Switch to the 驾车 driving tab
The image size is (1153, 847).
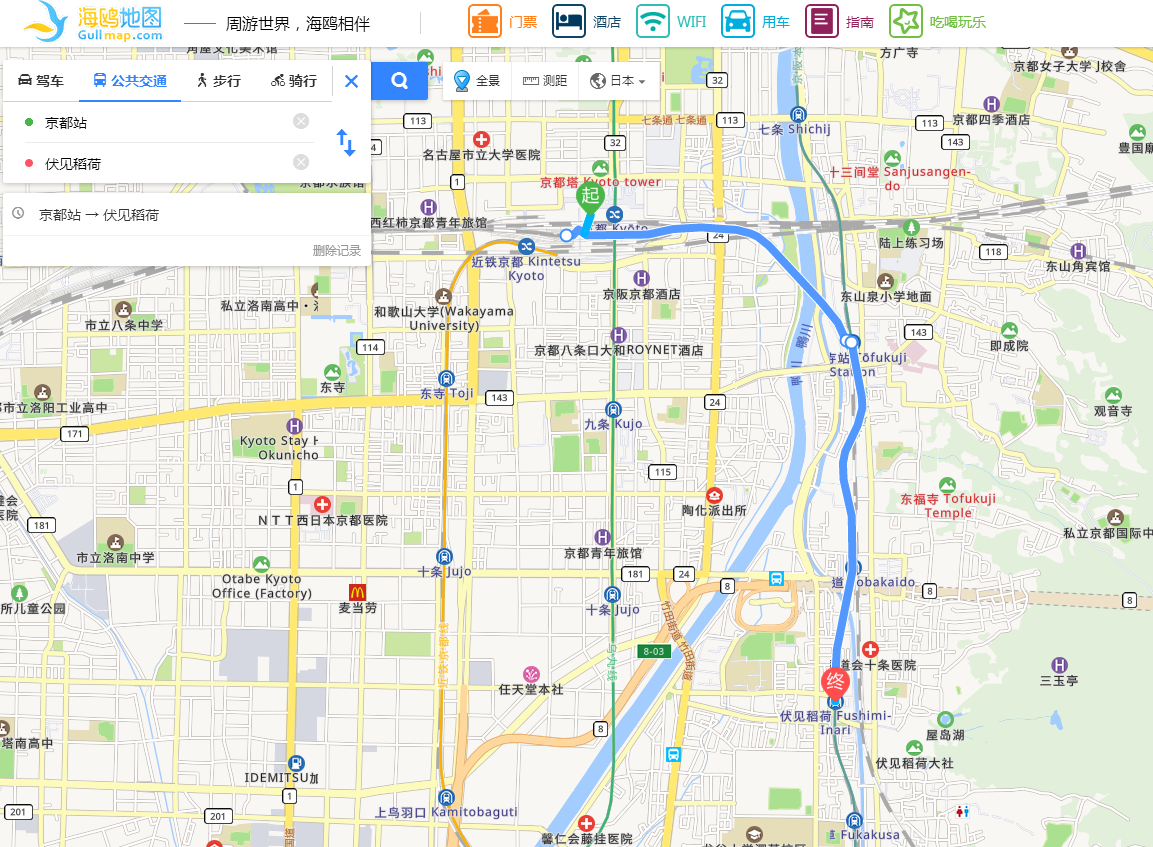(41, 81)
